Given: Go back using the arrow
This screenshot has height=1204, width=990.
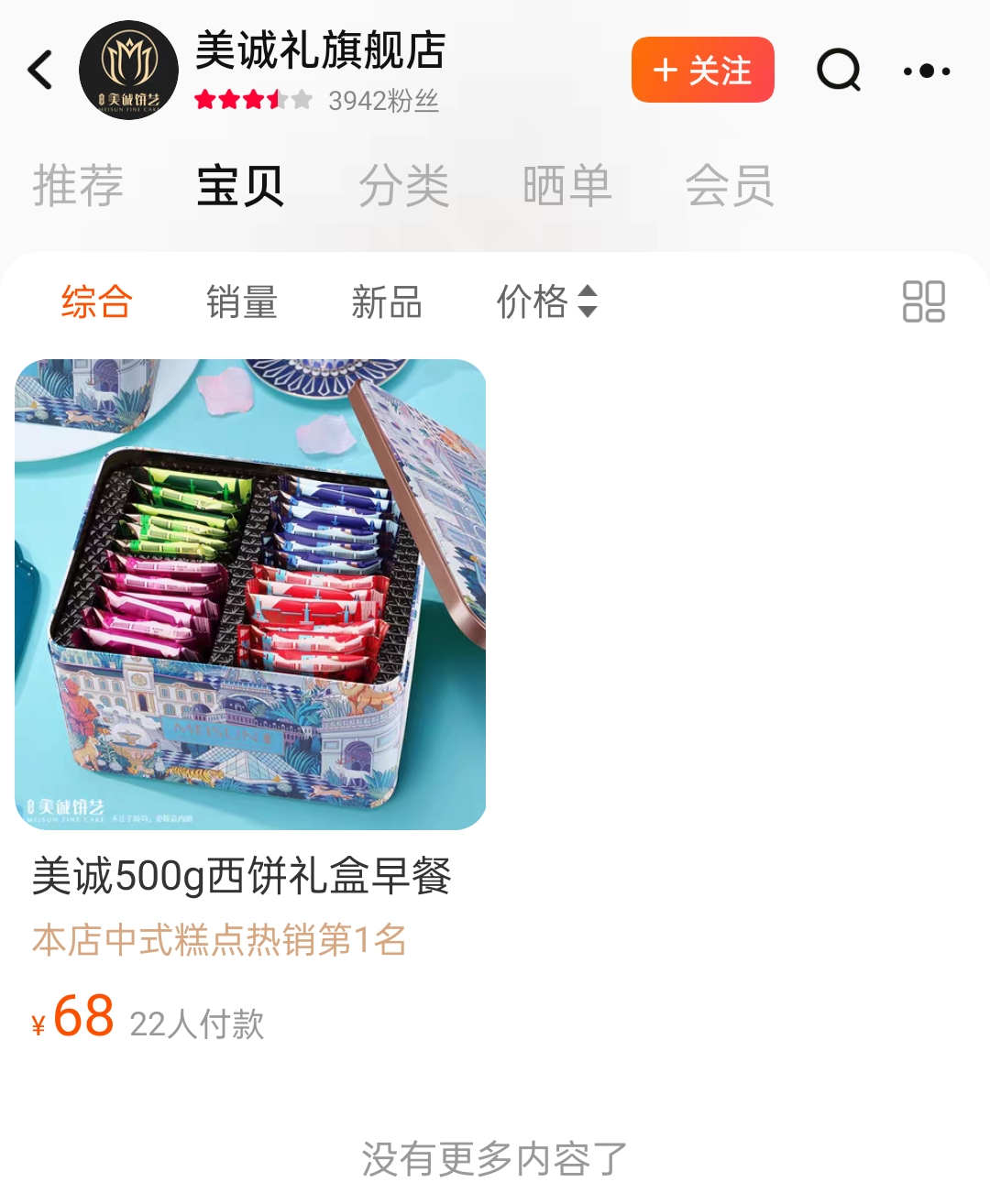Looking at the screenshot, I should click(41, 70).
